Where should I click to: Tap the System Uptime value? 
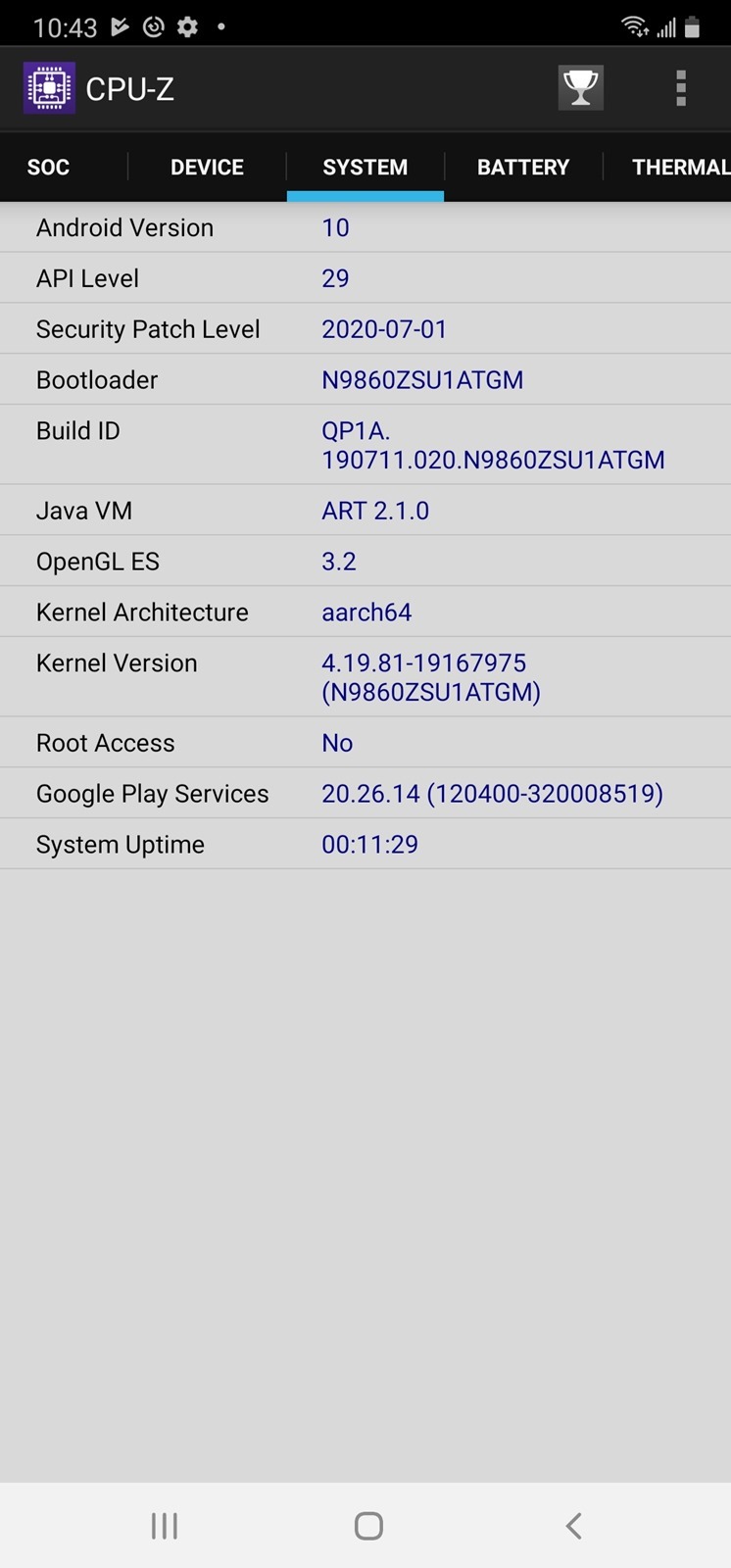(x=369, y=844)
